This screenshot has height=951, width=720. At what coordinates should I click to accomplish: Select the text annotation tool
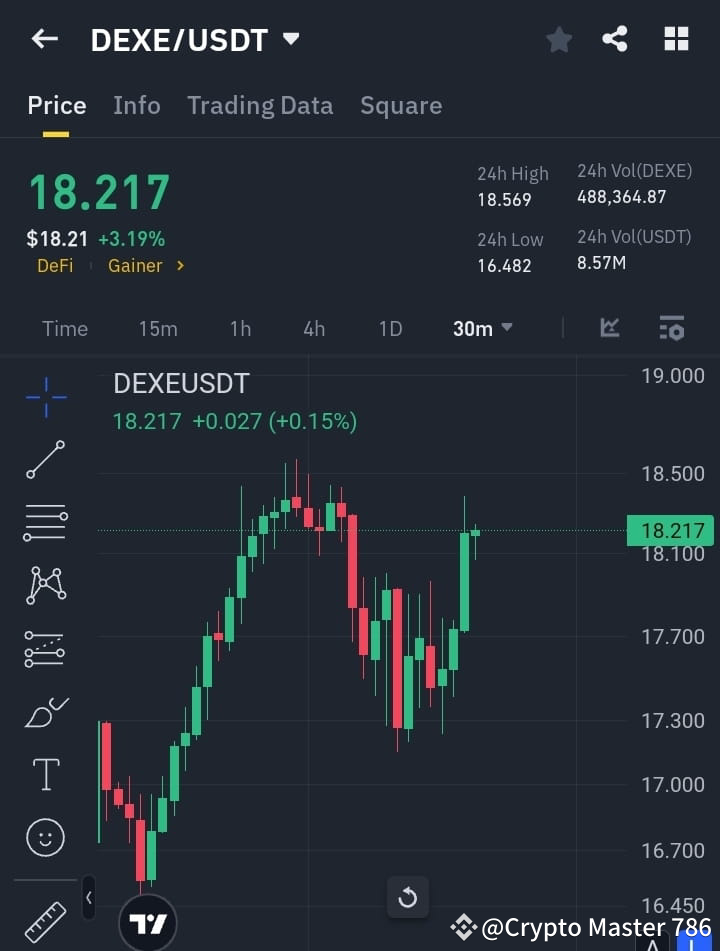tap(44, 774)
